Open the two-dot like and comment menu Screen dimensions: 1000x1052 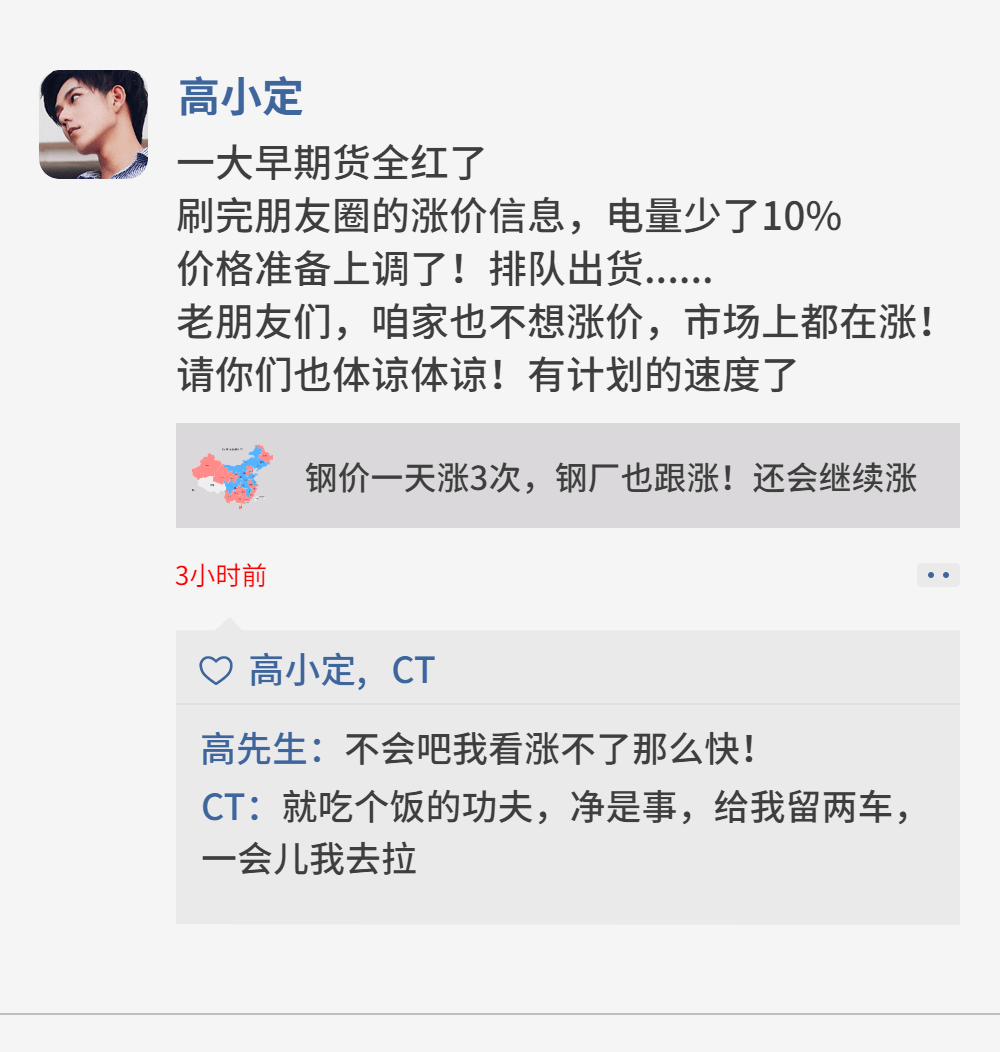(937, 575)
